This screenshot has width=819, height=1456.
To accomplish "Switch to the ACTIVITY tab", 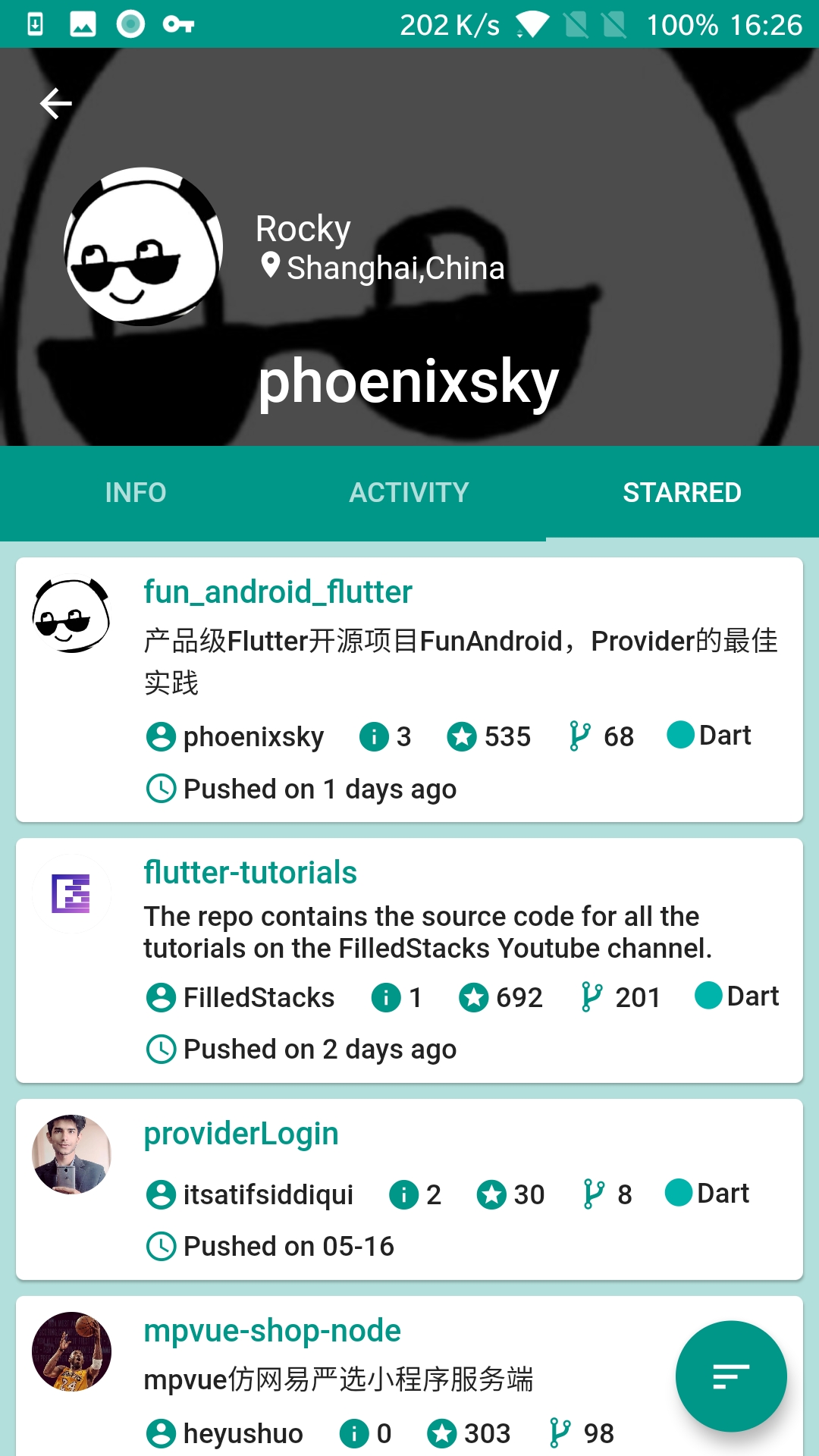I will pyautogui.click(x=409, y=493).
